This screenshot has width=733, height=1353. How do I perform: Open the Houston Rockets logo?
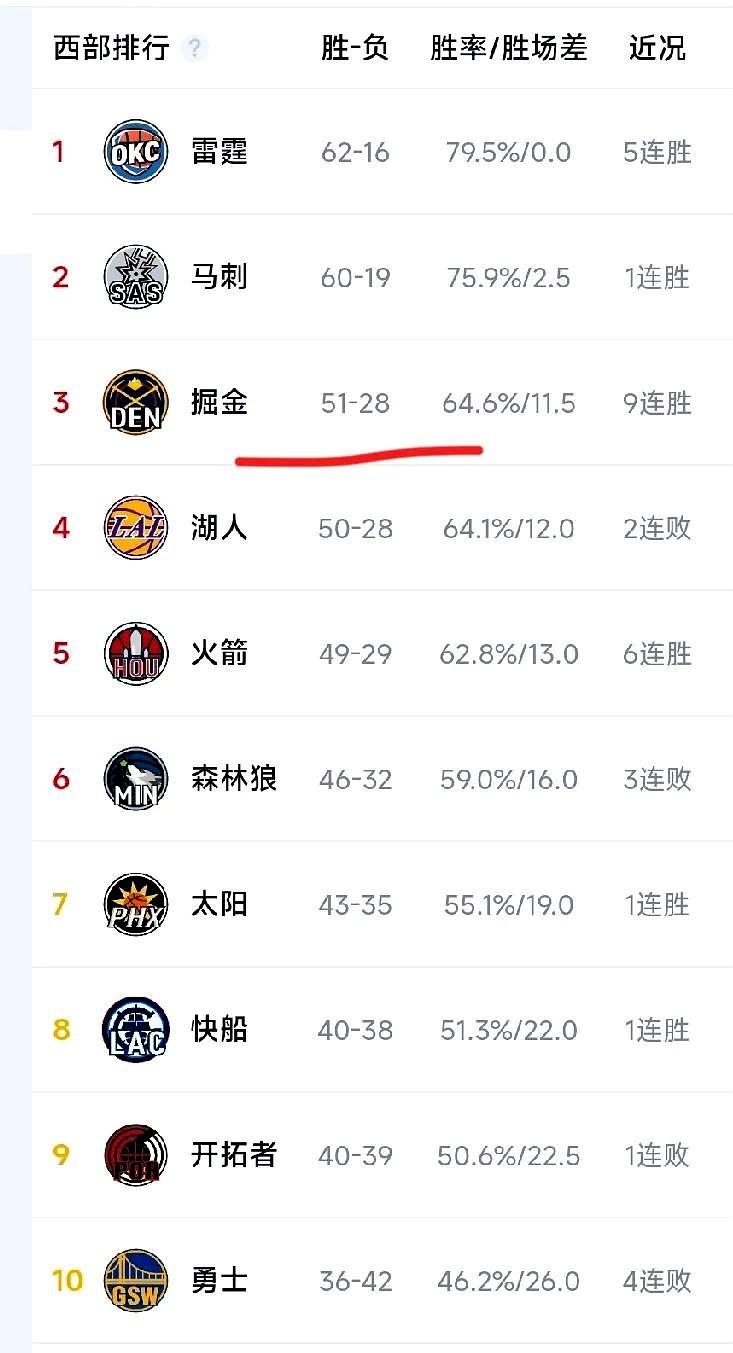[135, 653]
